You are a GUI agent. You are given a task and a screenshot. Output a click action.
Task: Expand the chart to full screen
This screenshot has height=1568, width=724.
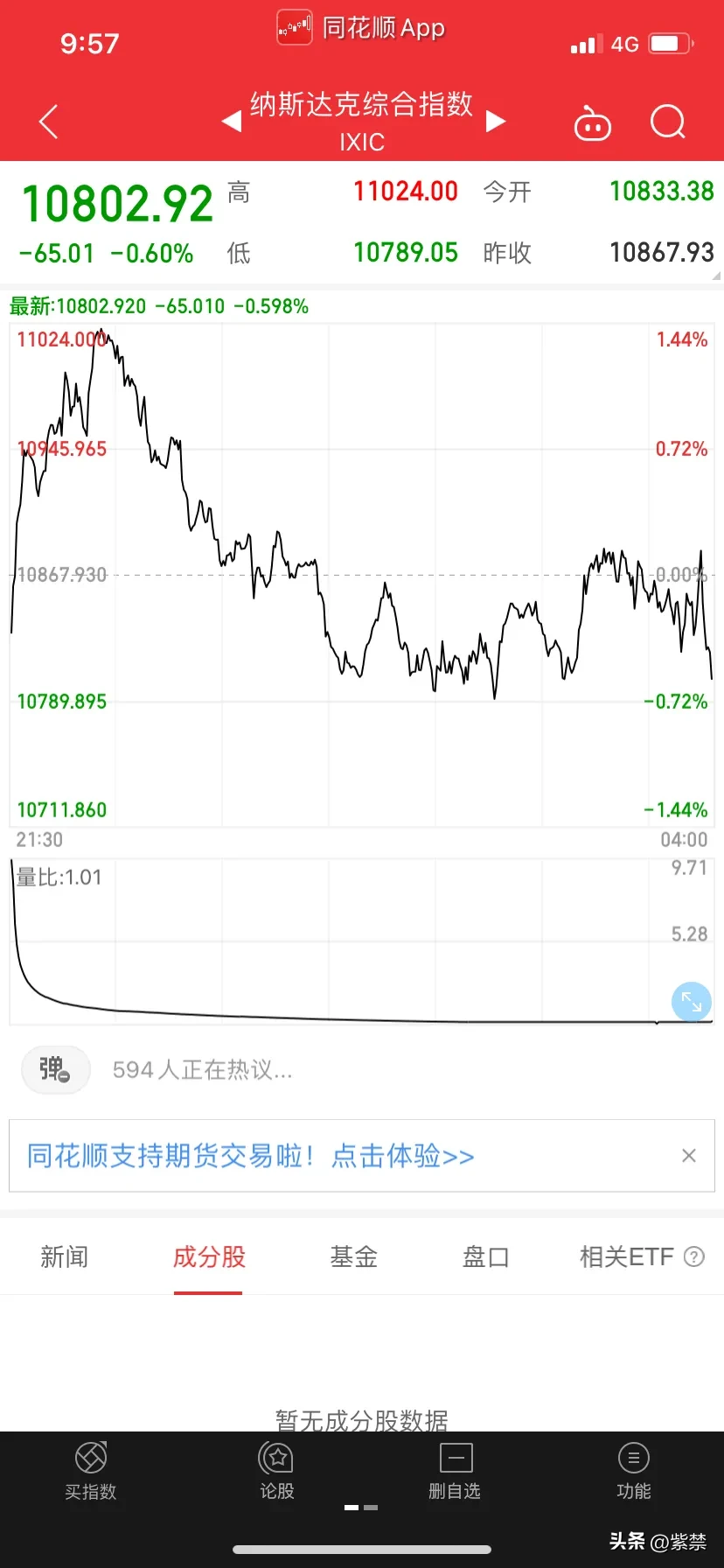click(691, 1002)
